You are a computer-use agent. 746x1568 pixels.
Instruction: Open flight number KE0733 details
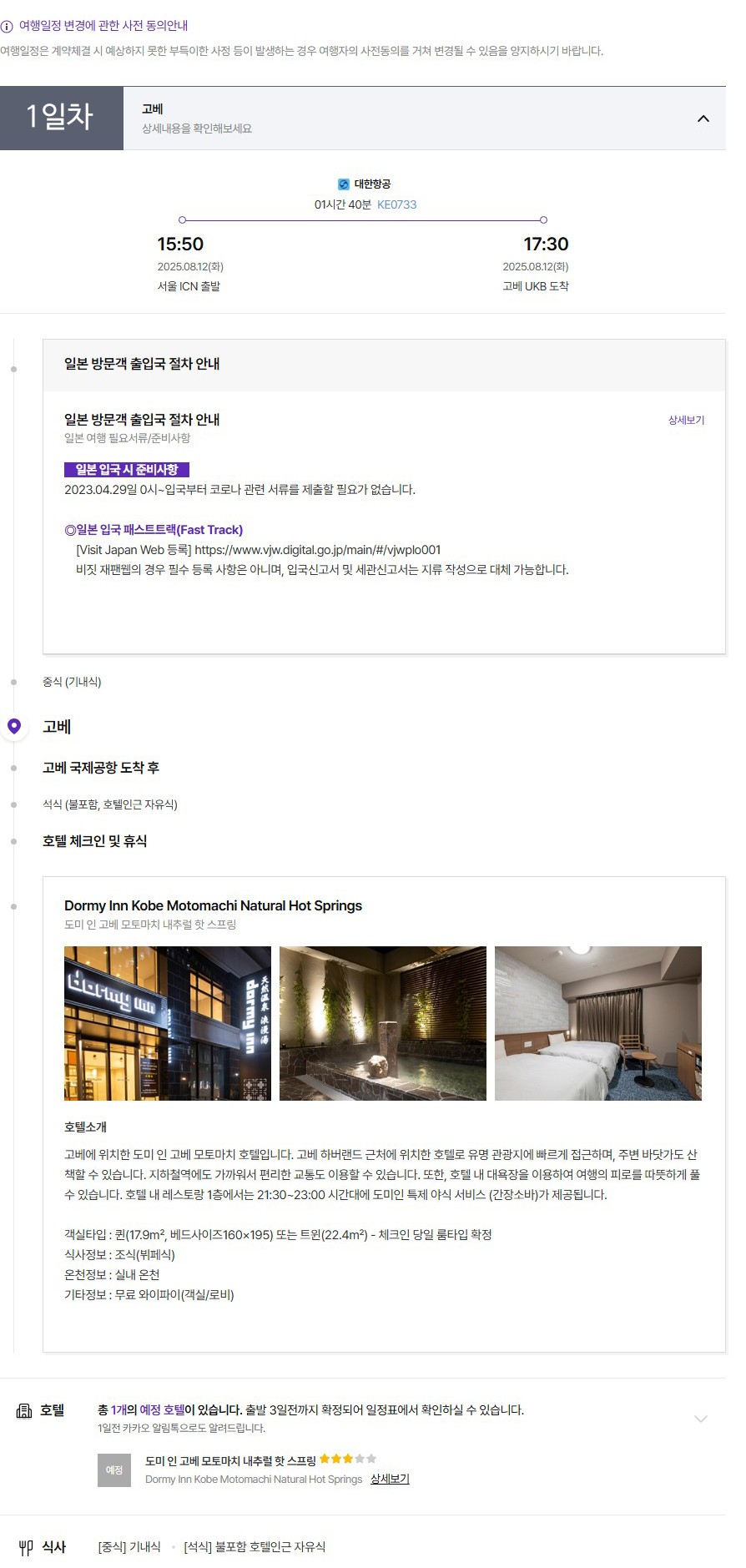tap(396, 204)
